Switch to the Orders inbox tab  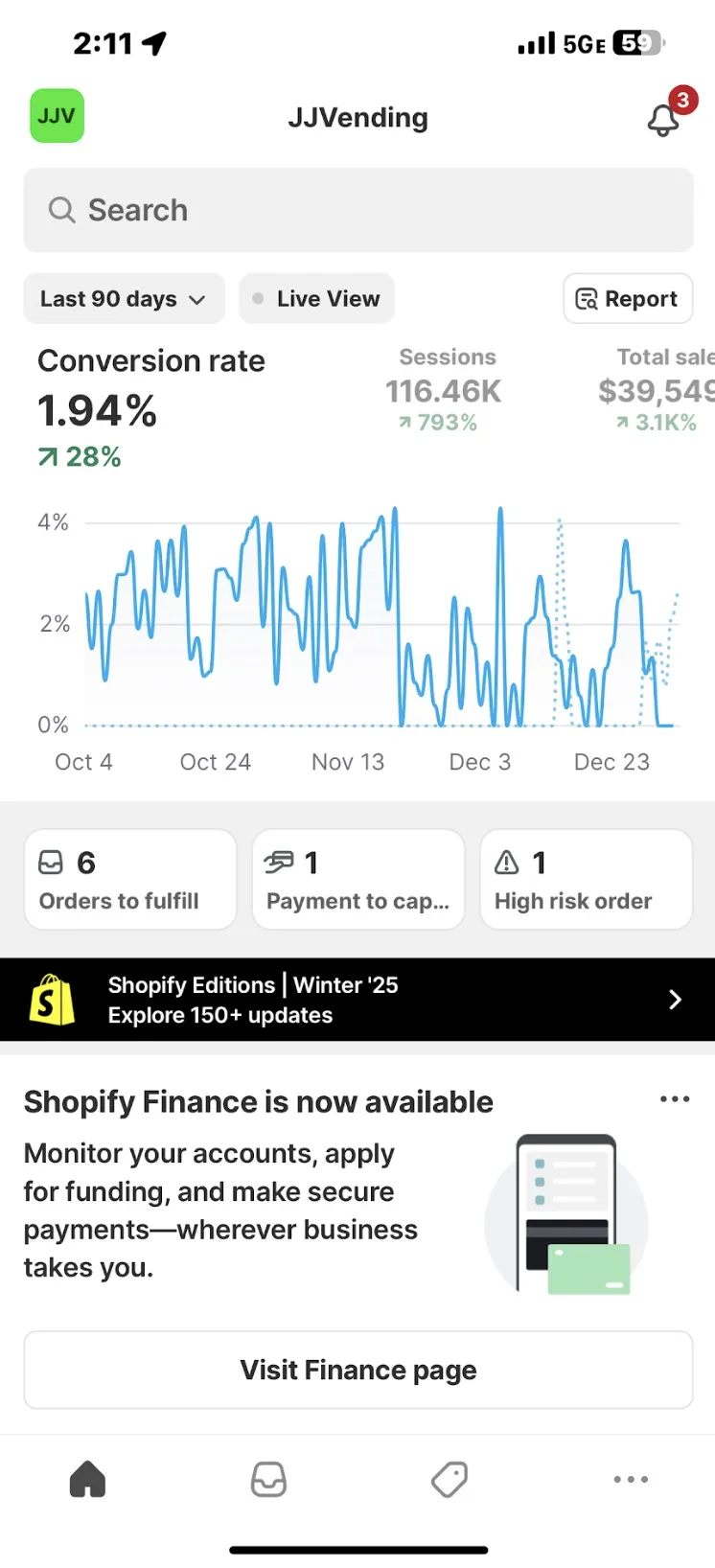click(x=268, y=1479)
